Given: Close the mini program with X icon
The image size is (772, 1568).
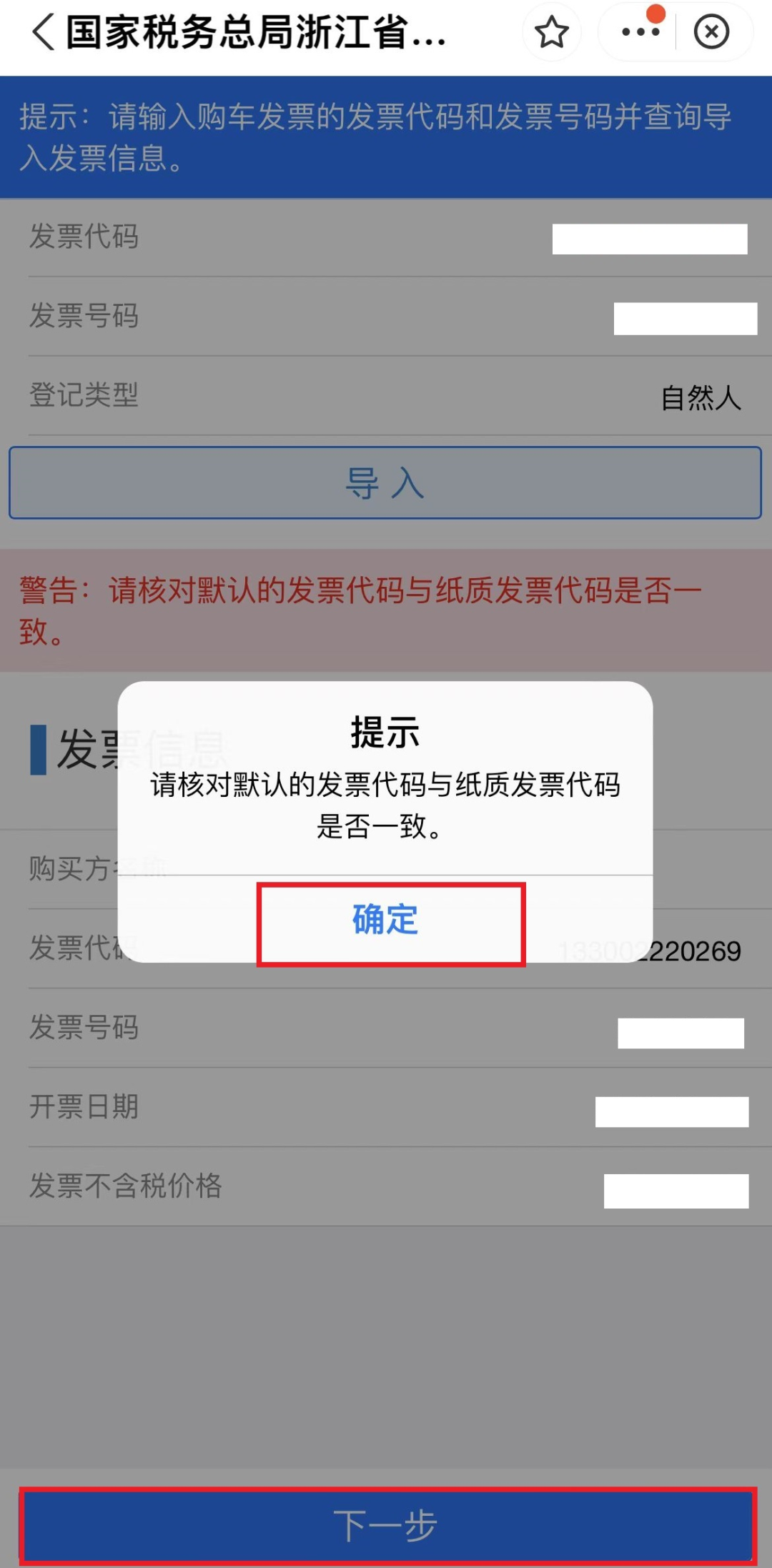Looking at the screenshot, I should (711, 32).
